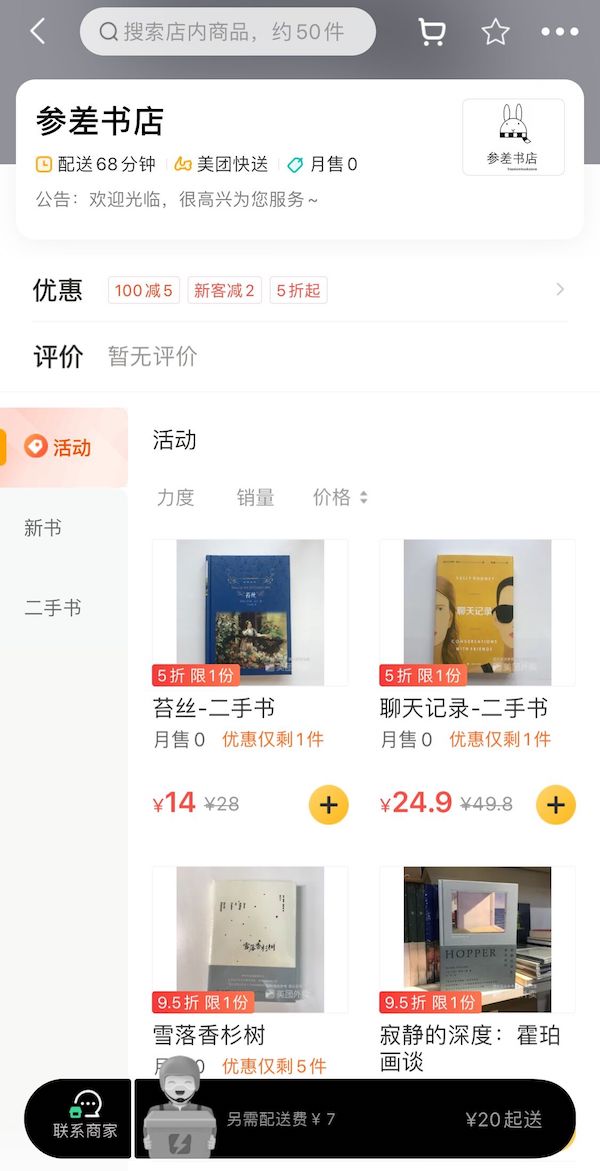Add 苔丝-二手书 to cart

click(329, 804)
